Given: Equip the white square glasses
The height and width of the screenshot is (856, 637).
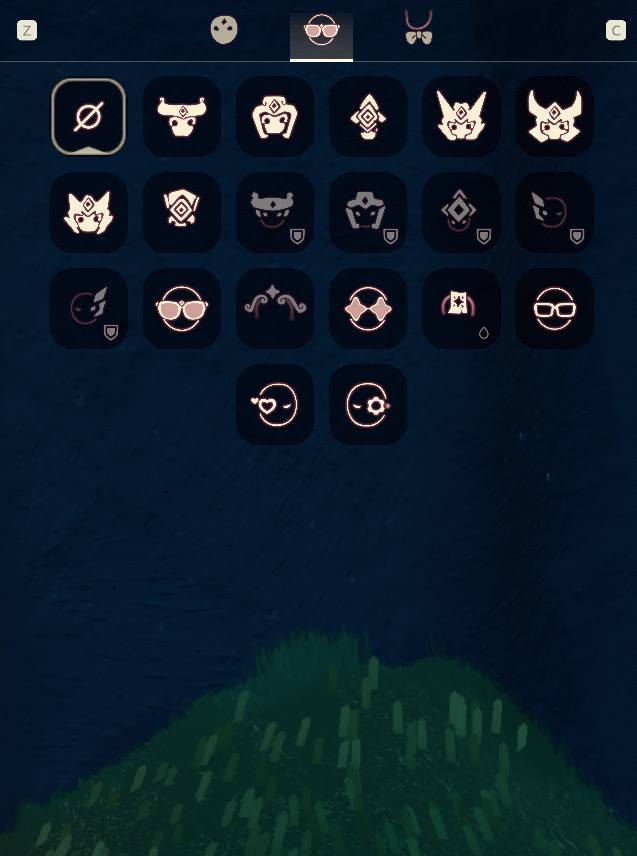Looking at the screenshot, I should [x=555, y=309].
